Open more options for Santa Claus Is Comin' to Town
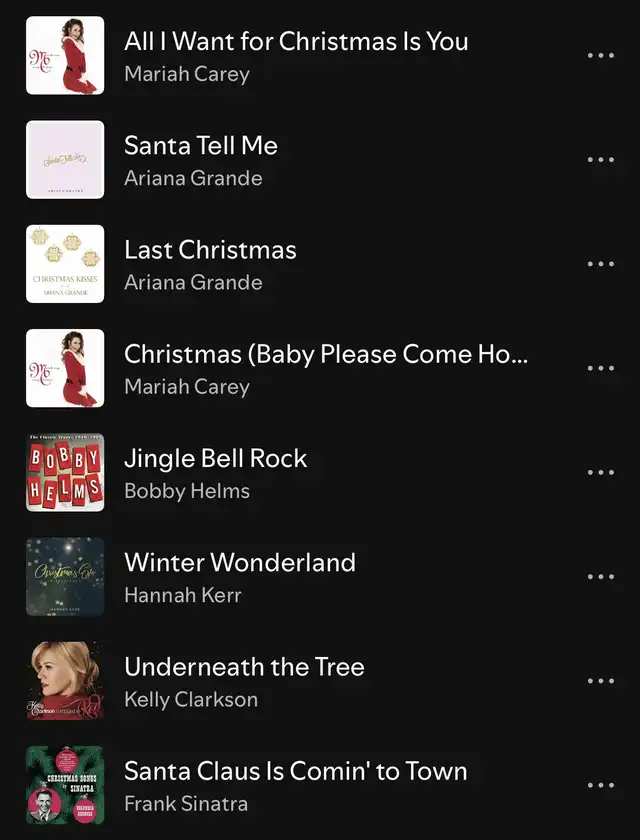 (600, 785)
